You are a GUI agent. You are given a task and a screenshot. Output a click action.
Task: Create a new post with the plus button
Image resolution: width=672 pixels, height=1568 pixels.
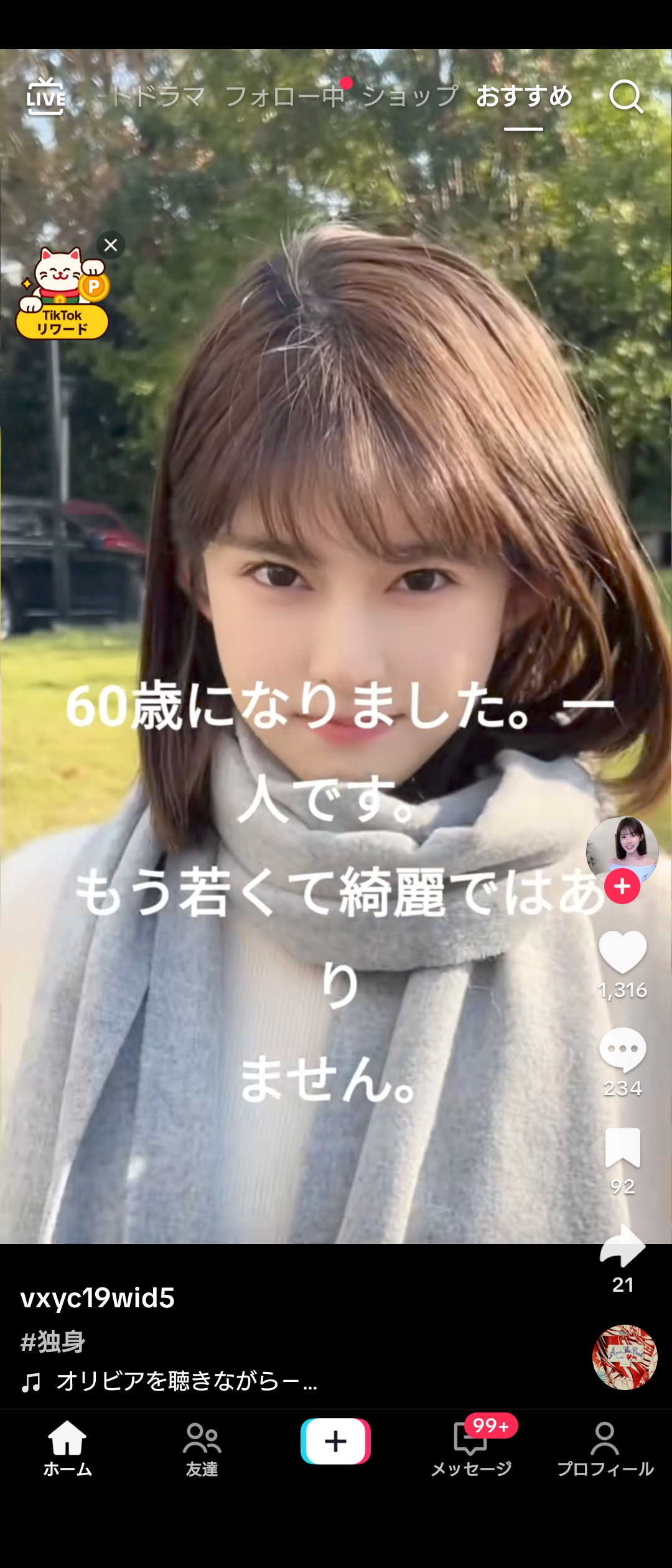tap(335, 1441)
